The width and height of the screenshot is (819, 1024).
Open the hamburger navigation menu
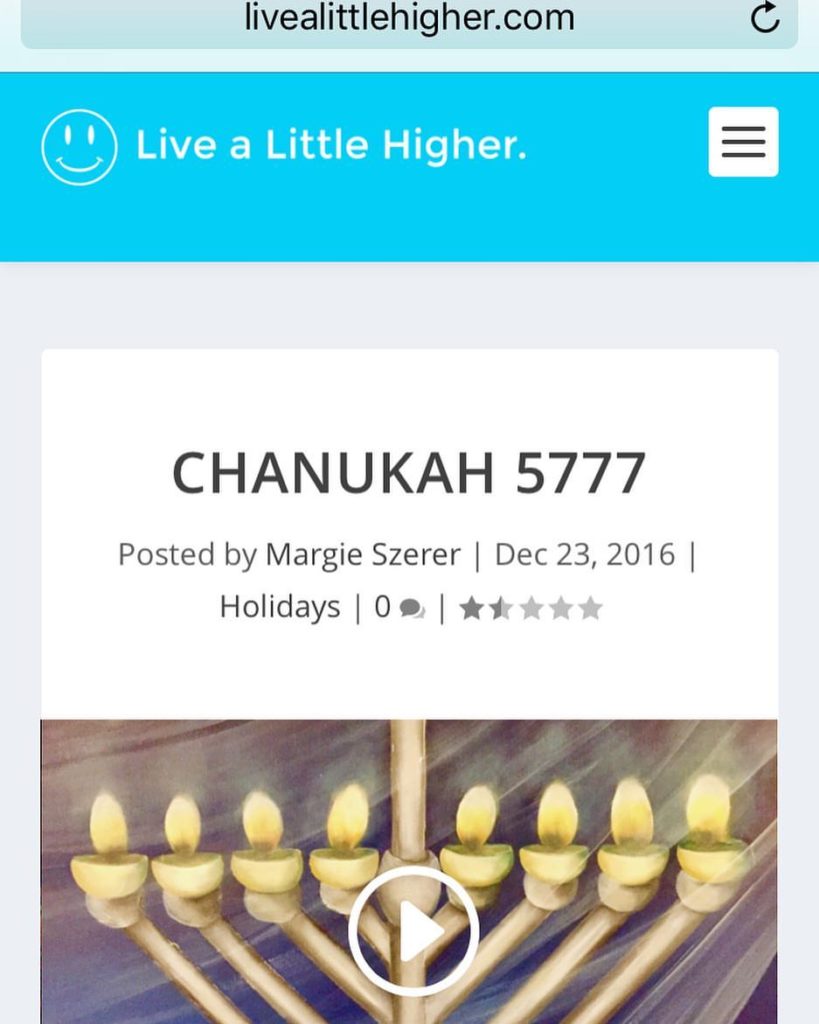coord(743,142)
